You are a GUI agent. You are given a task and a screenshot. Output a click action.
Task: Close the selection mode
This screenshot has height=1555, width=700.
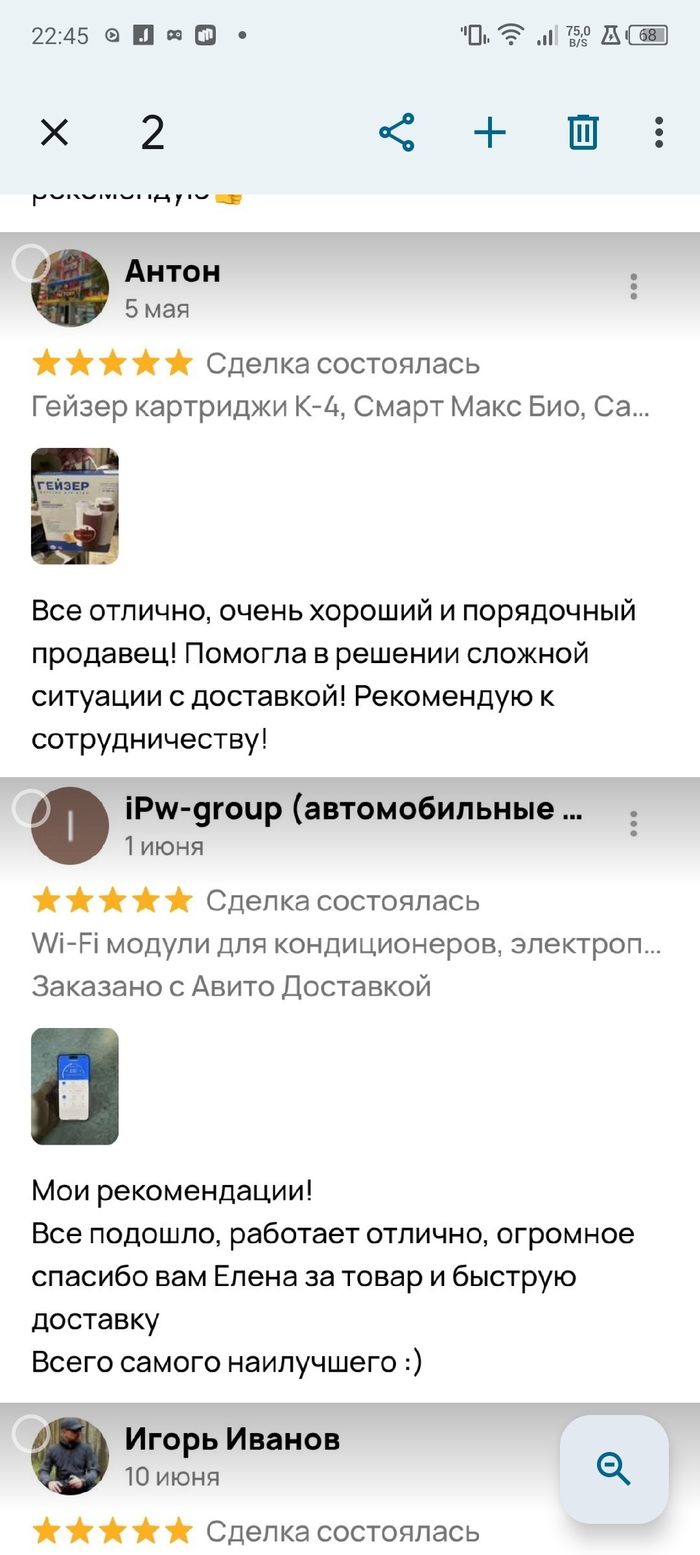pyautogui.click(x=54, y=132)
